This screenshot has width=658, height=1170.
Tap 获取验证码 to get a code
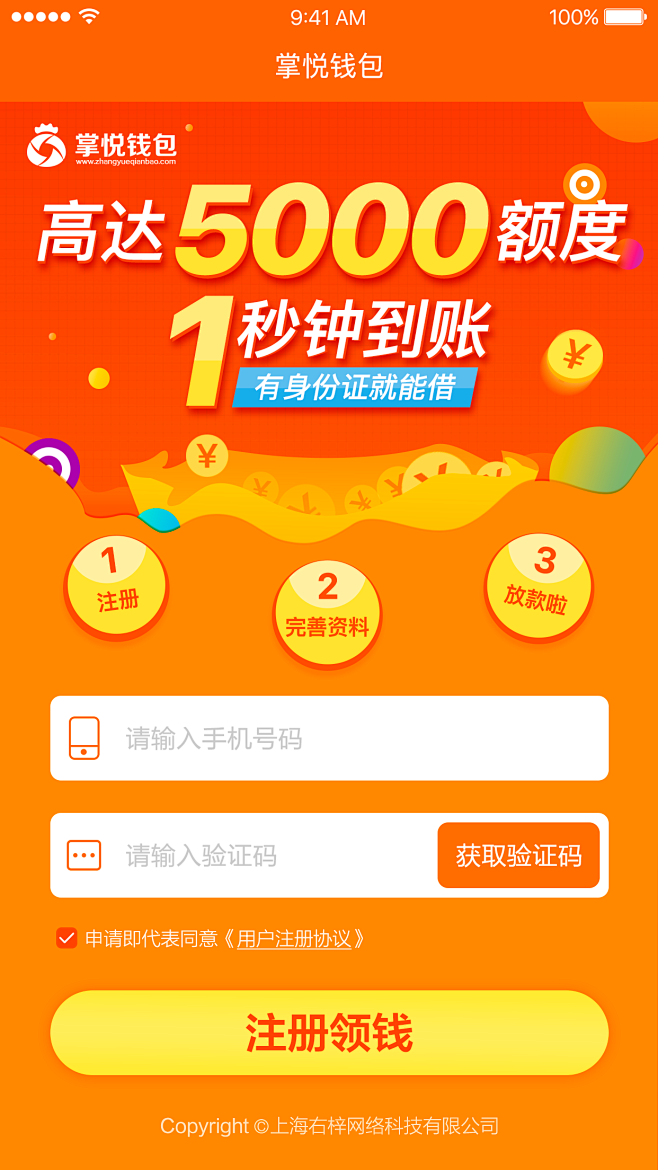click(518, 856)
